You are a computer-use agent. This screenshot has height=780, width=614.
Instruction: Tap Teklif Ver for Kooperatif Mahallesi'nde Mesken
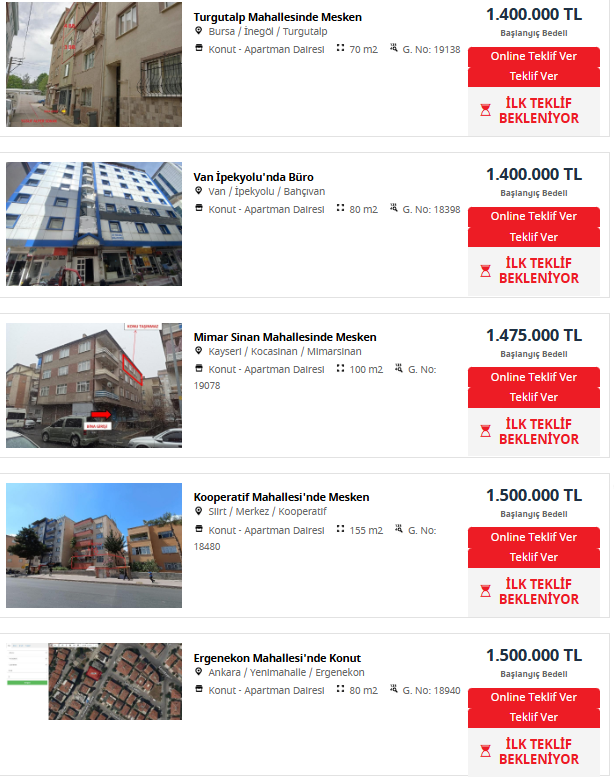533,557
